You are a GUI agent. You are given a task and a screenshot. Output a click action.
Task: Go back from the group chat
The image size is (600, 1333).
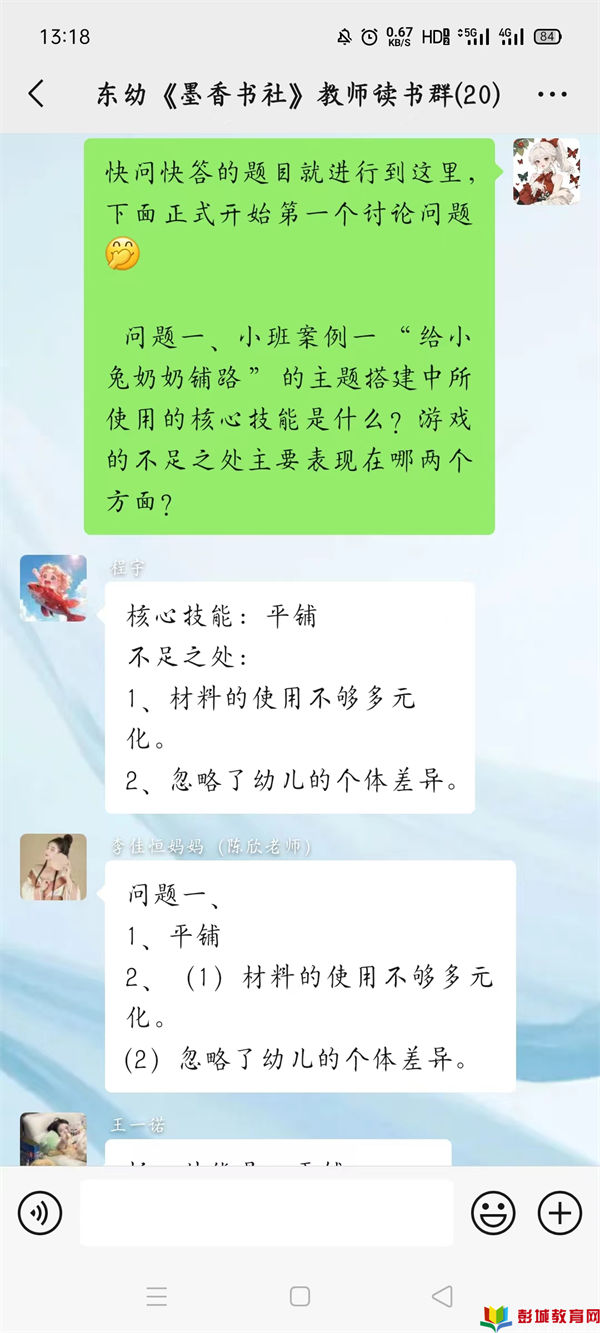(x=36, y=95)
